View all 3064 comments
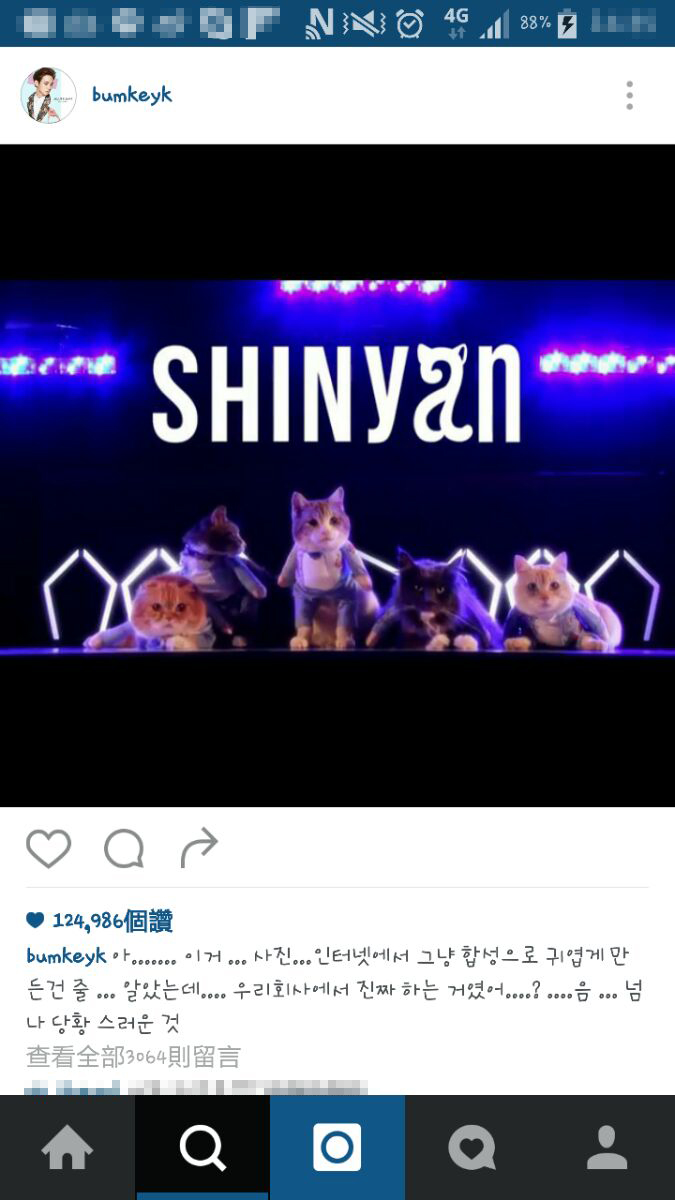This screenshot has height=1200, width=675. click(133, 1057)
